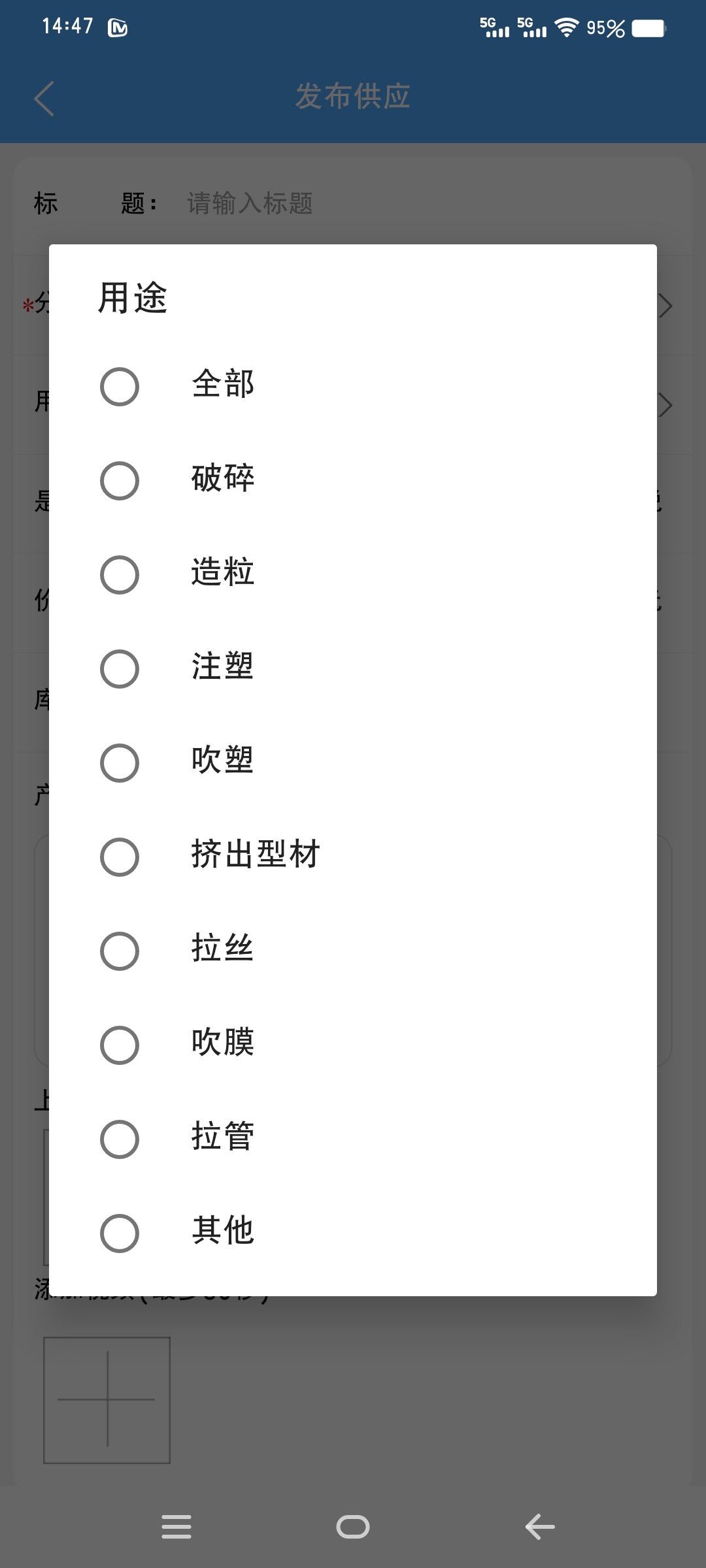706x1568 pixels.
Task: Choose 其他 from the usage list
Action: (x=120, y=1233)
